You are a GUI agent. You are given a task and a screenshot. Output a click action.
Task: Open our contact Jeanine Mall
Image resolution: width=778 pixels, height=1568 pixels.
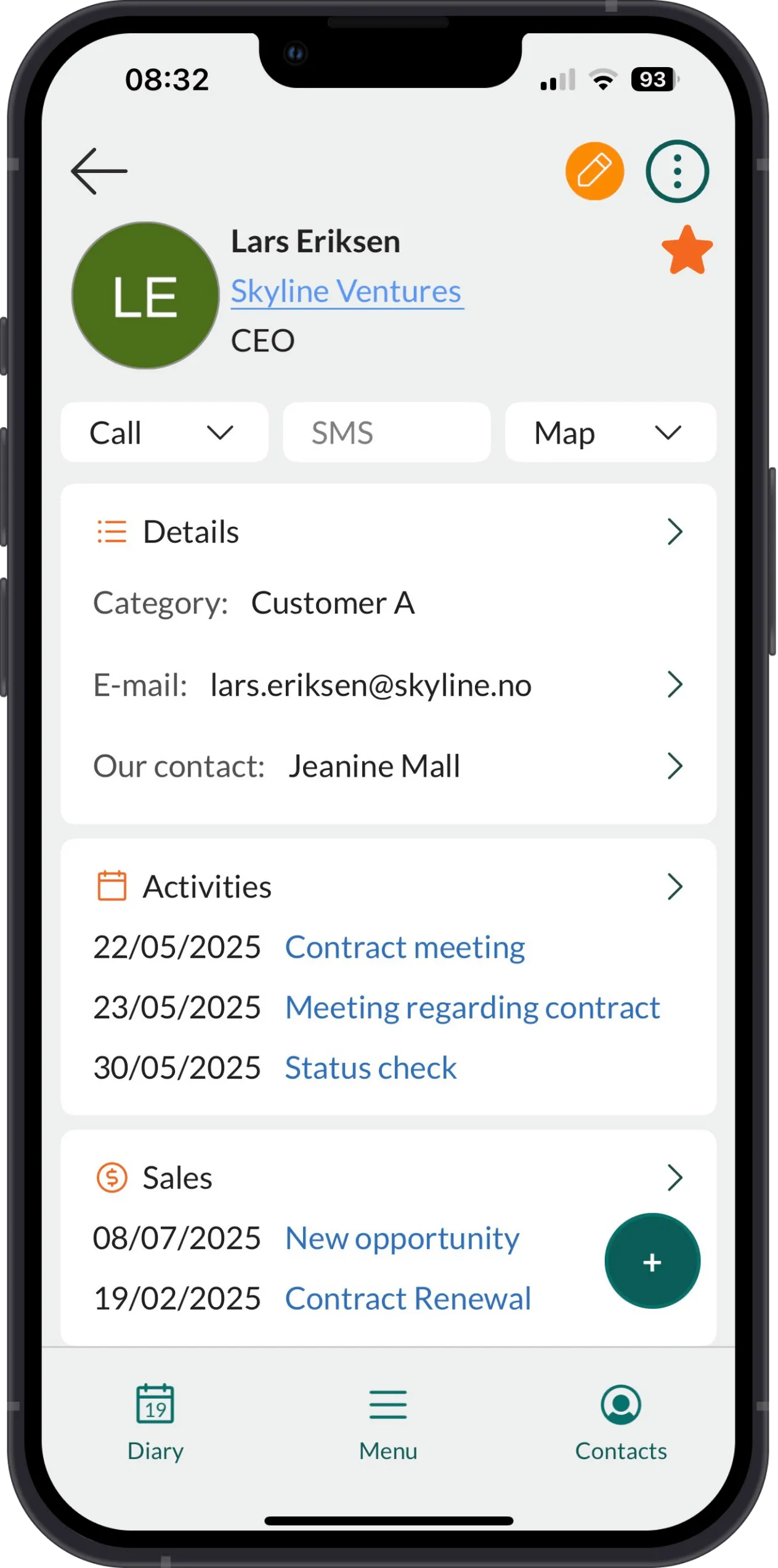[388, 766]
